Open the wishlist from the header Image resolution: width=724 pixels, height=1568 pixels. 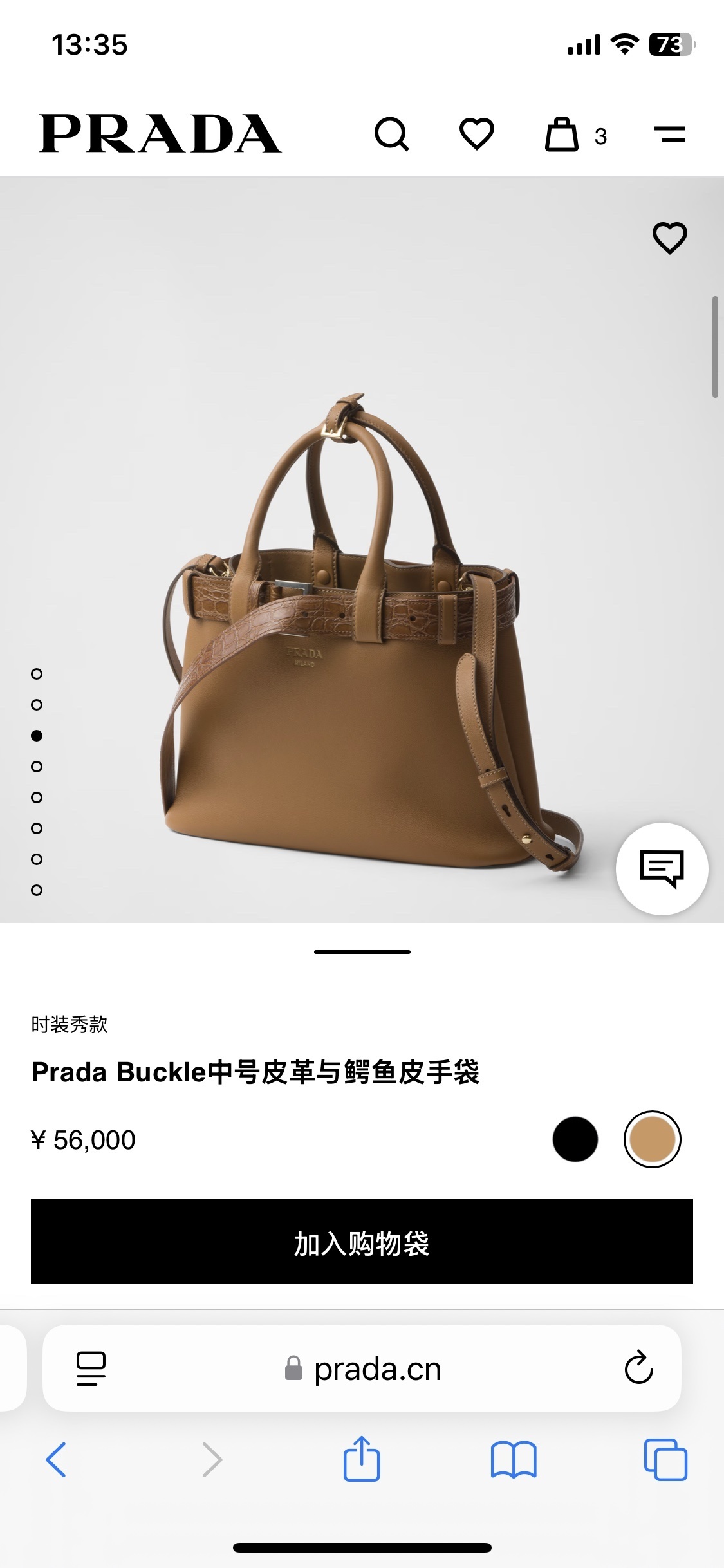point(476,134)
